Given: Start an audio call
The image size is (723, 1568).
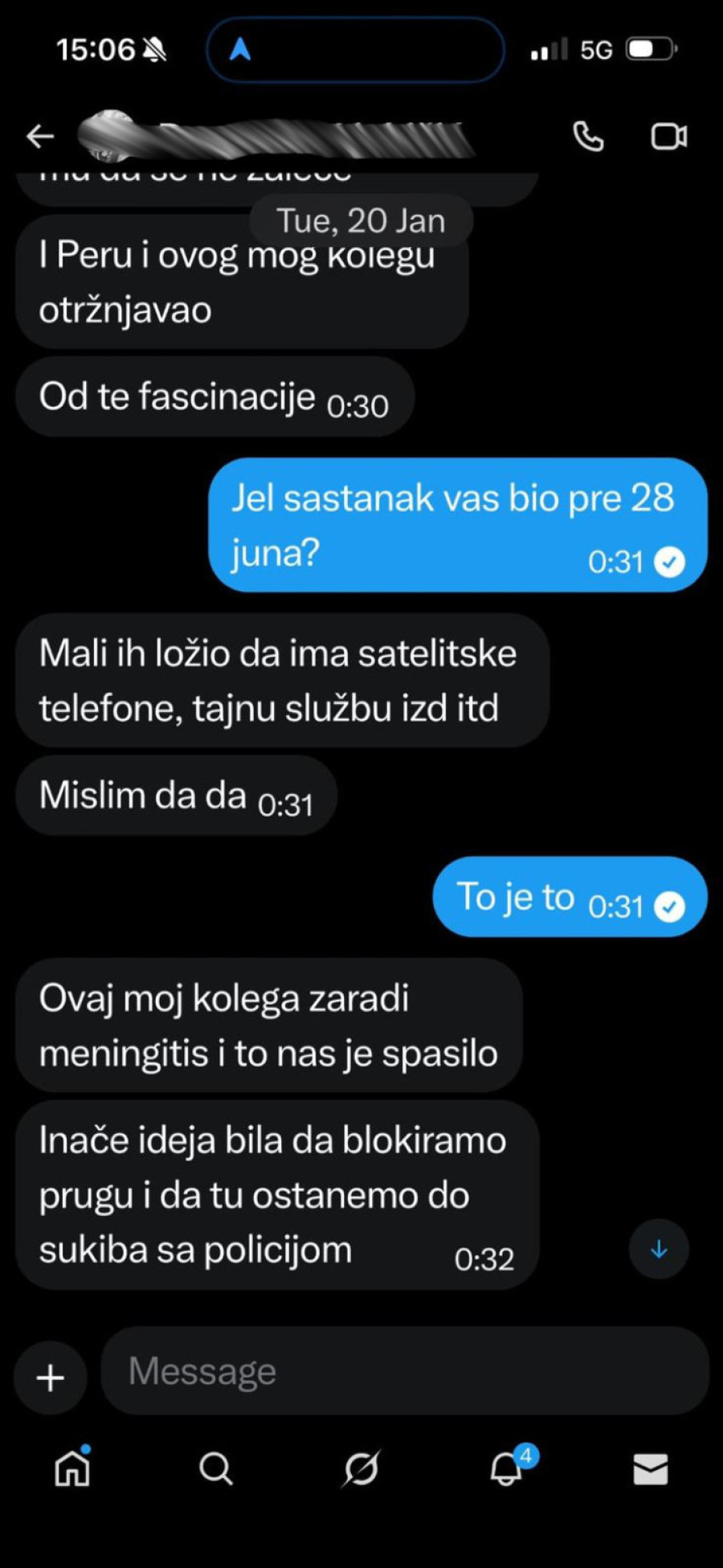Looking at the screenshot, I should tap(588, 137).
